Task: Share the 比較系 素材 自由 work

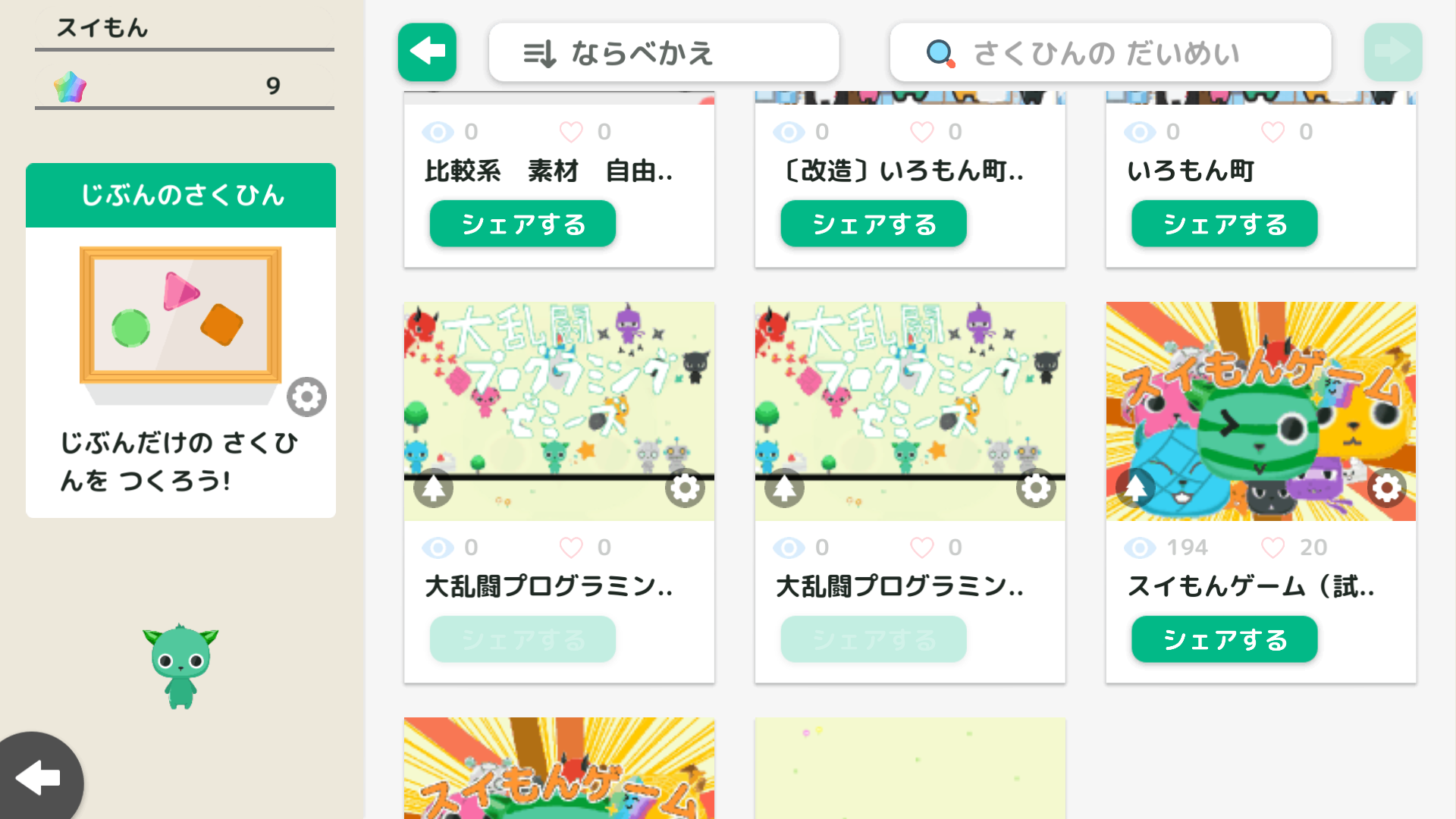Action: click(x=522, y=224)
